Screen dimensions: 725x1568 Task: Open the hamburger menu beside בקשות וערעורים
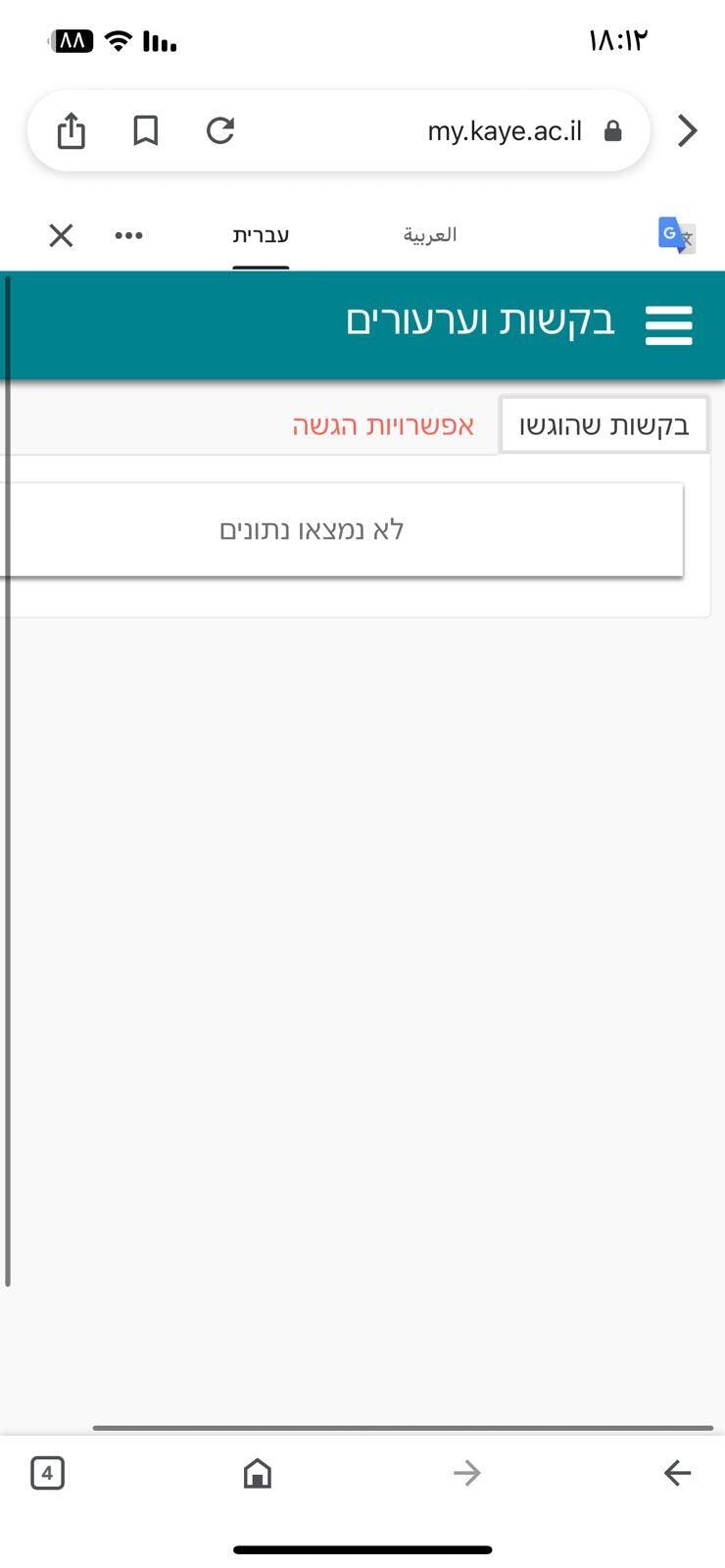tap(669, 325)
